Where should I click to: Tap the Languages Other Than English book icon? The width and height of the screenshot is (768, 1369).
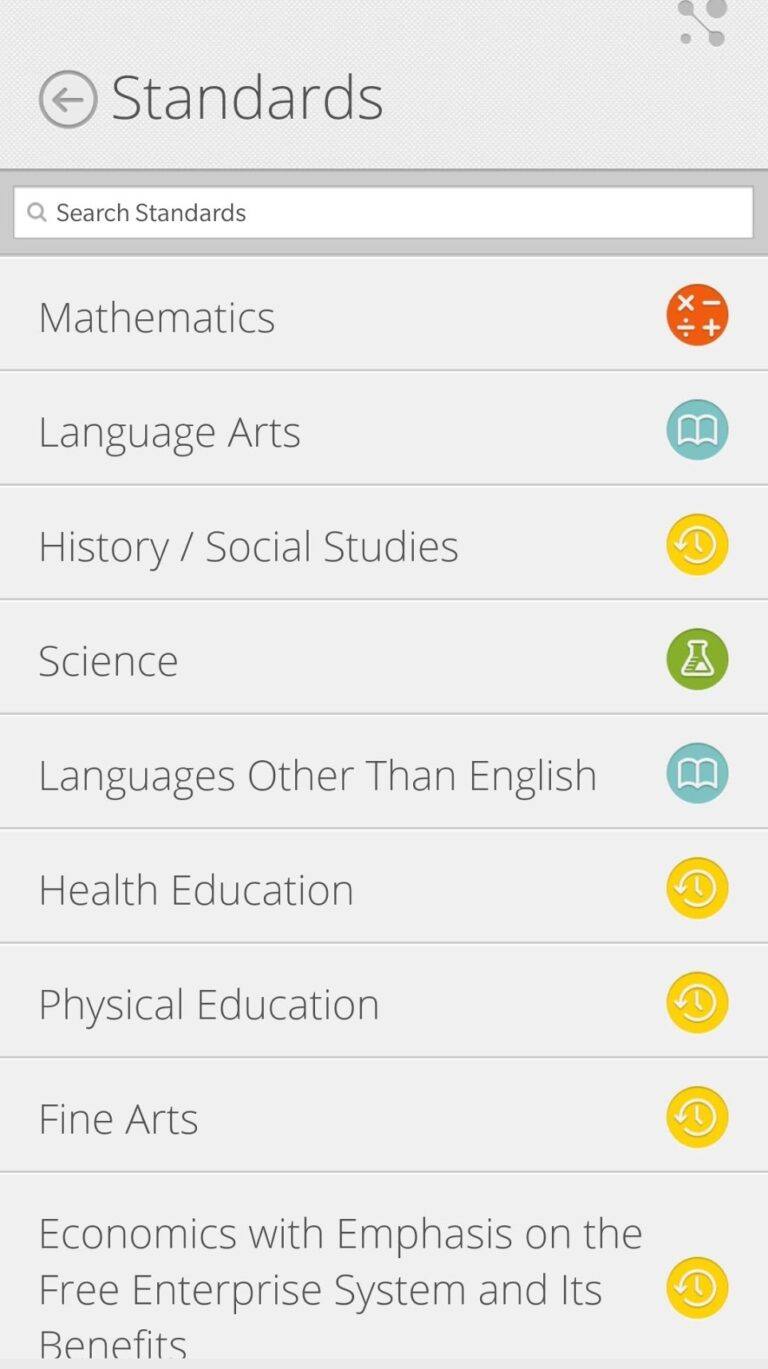[x=697, y=772]
